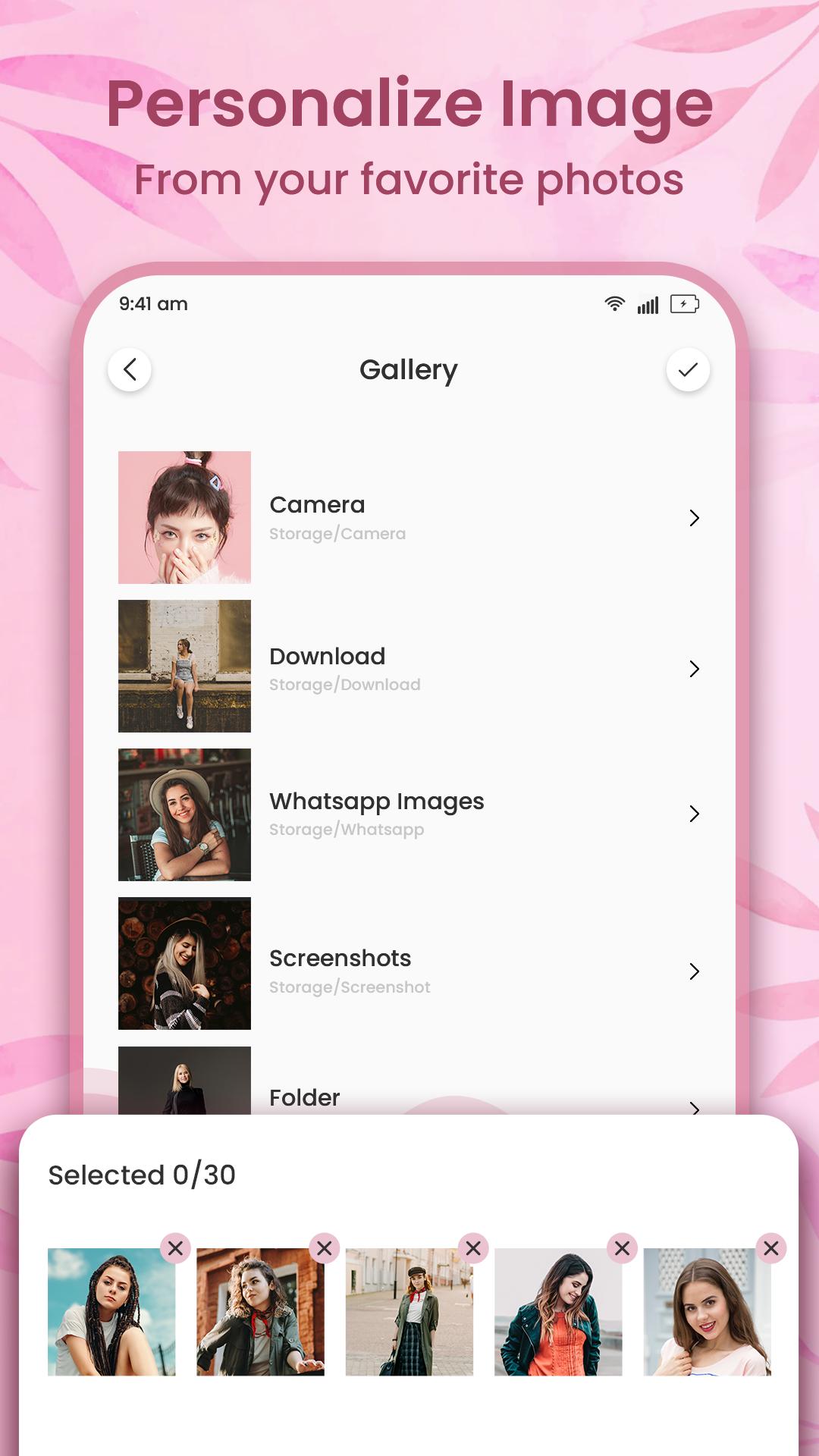
Task: Tap the charging battery icon
Action: (x=683, y=303)
